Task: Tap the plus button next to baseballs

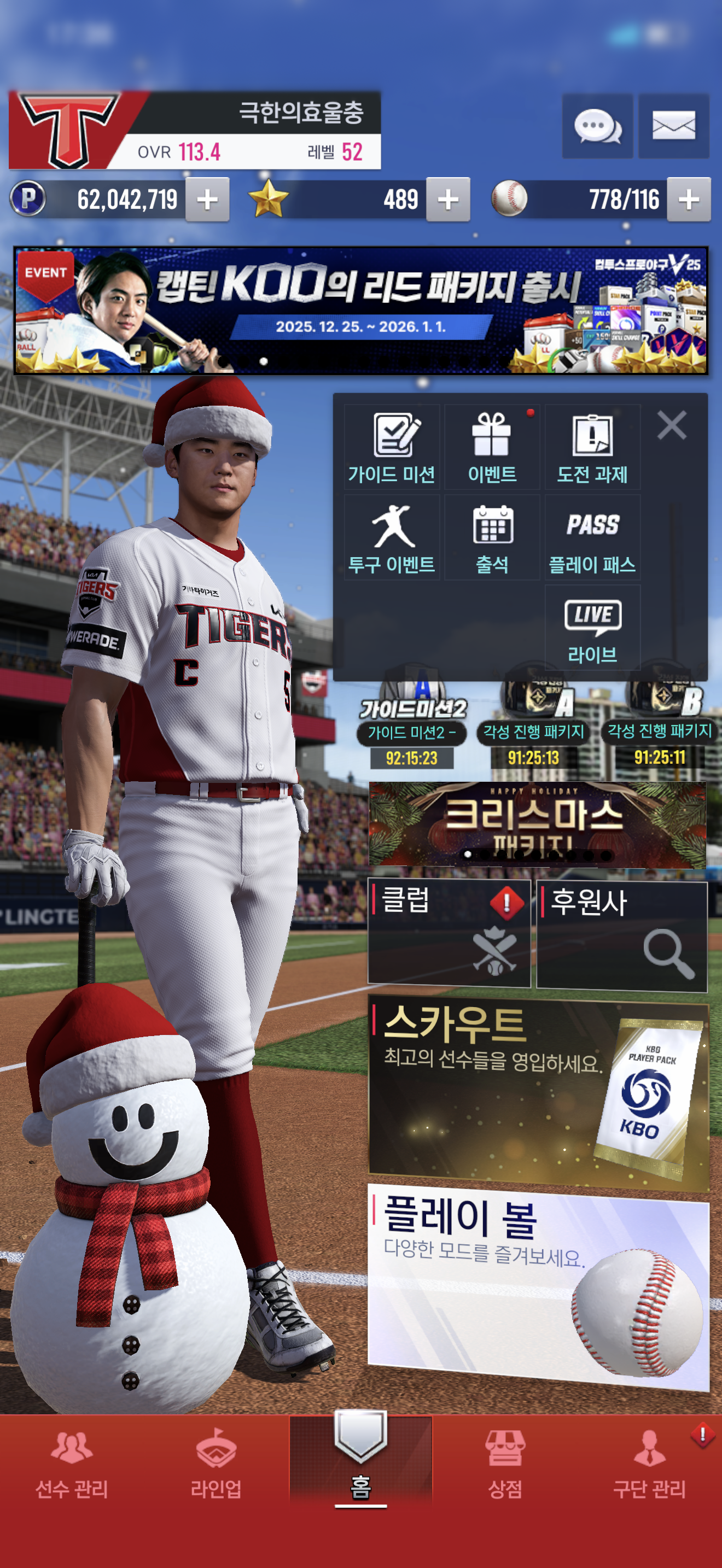Action: (x=688, y=200)
